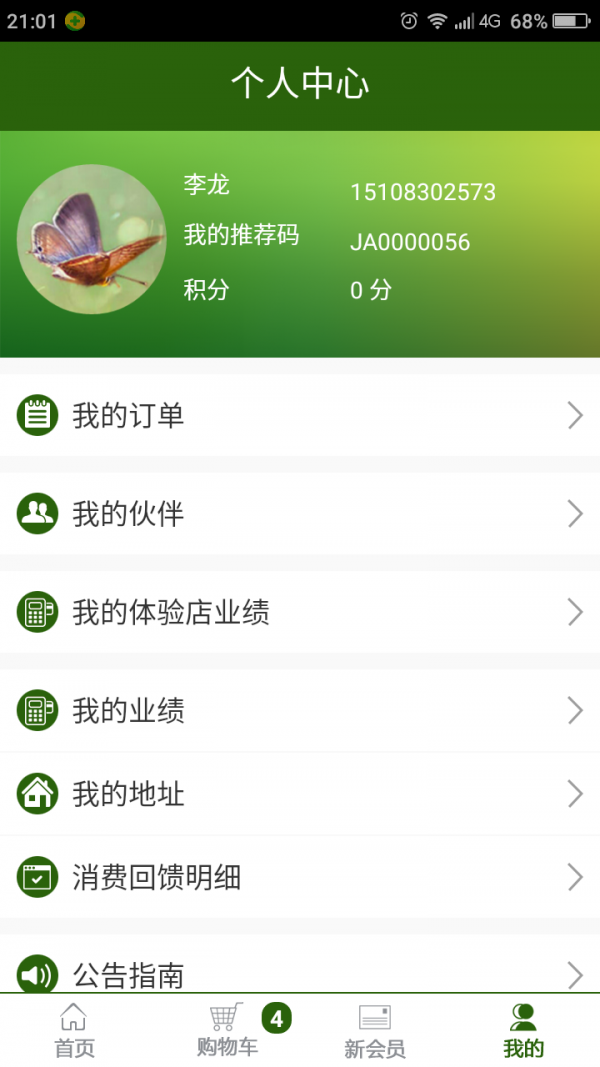Open 我的伙伴 partners row
600x1067 pixels.
pyautogui.click(x=300, y=514)
